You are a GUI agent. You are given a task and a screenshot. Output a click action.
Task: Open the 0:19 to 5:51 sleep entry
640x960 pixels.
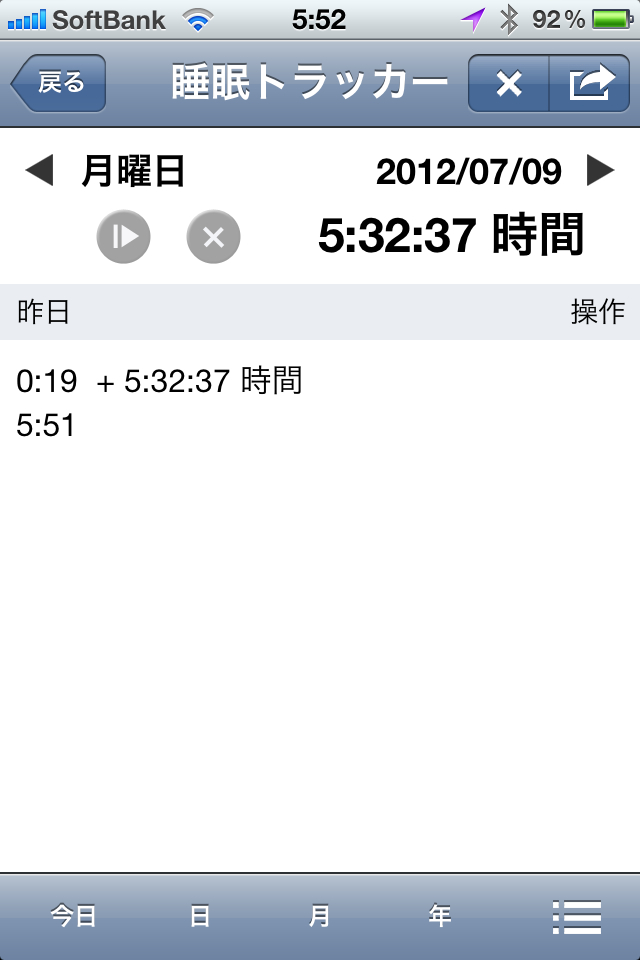[160, 403]
